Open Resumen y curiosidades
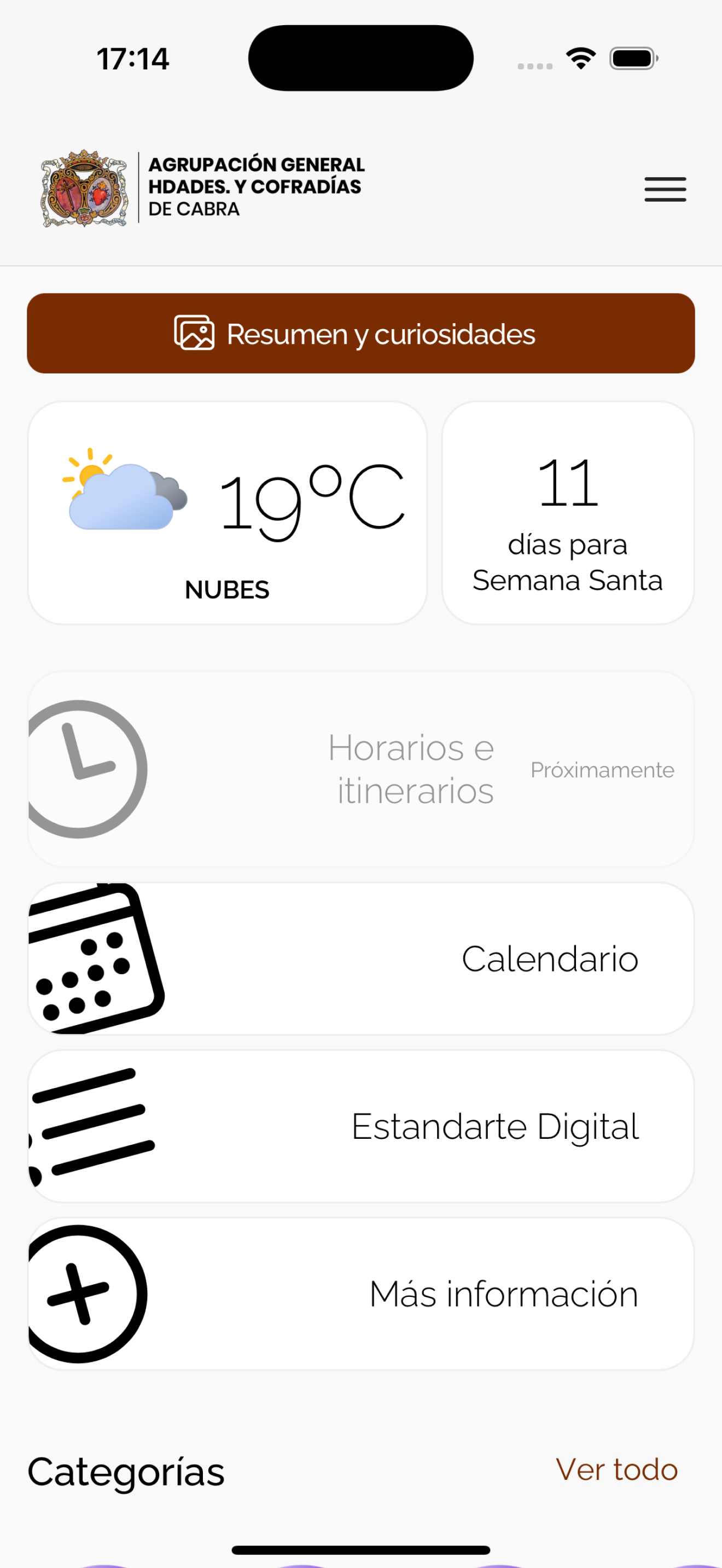The height and width of the screenshot is (1568, 722). pyautogui.click(x=361, y=334)
